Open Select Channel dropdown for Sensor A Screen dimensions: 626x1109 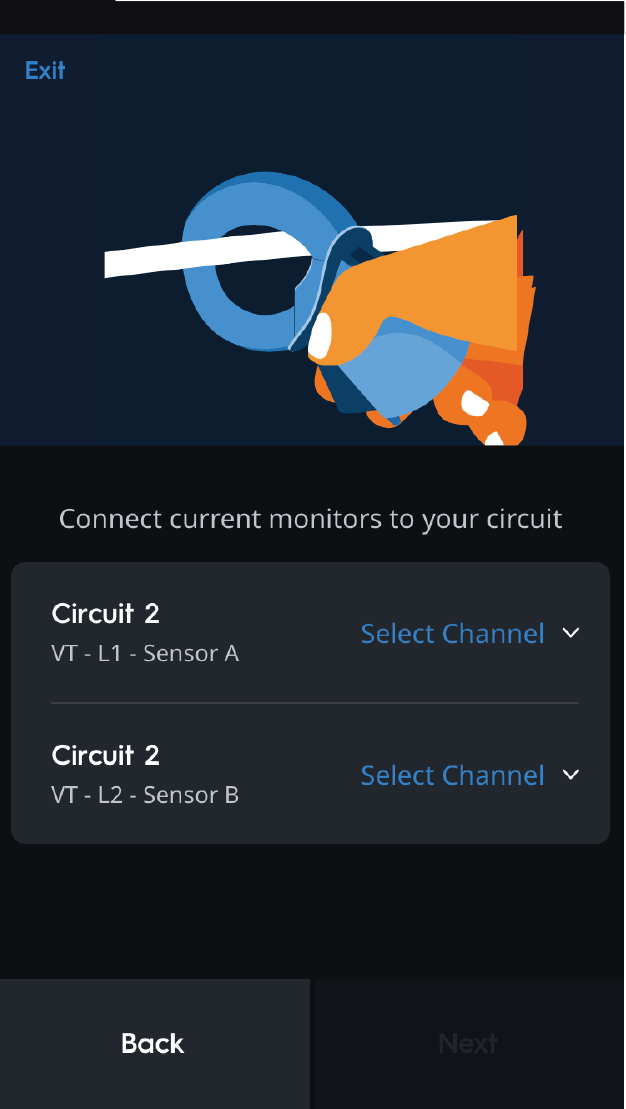[x=469, y=634]
